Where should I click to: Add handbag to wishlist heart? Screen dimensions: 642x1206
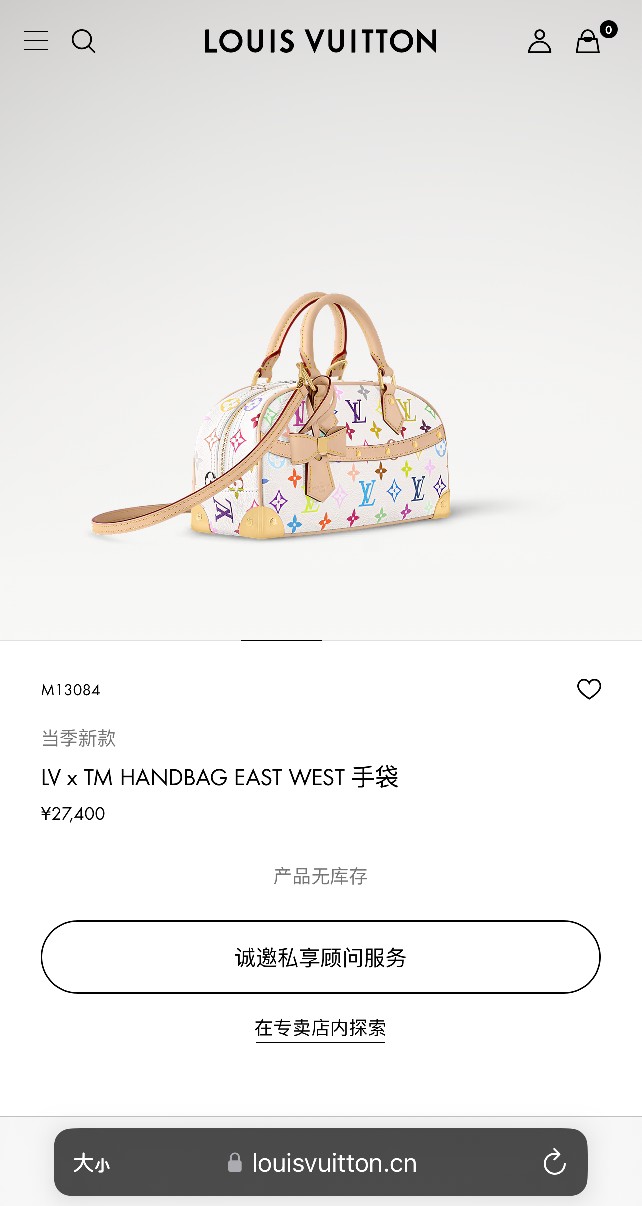point(589,689)
